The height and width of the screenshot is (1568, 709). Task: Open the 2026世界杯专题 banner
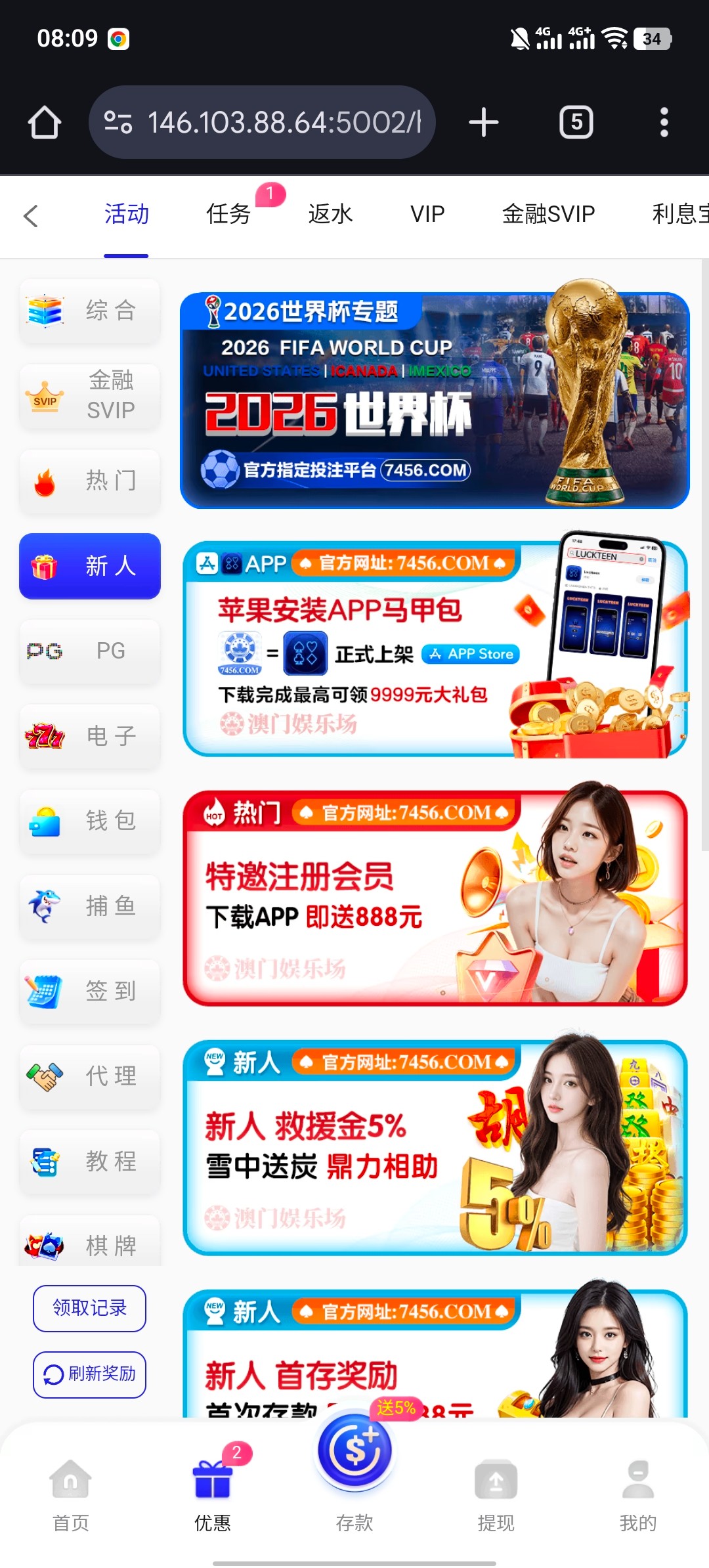[434, 401]
